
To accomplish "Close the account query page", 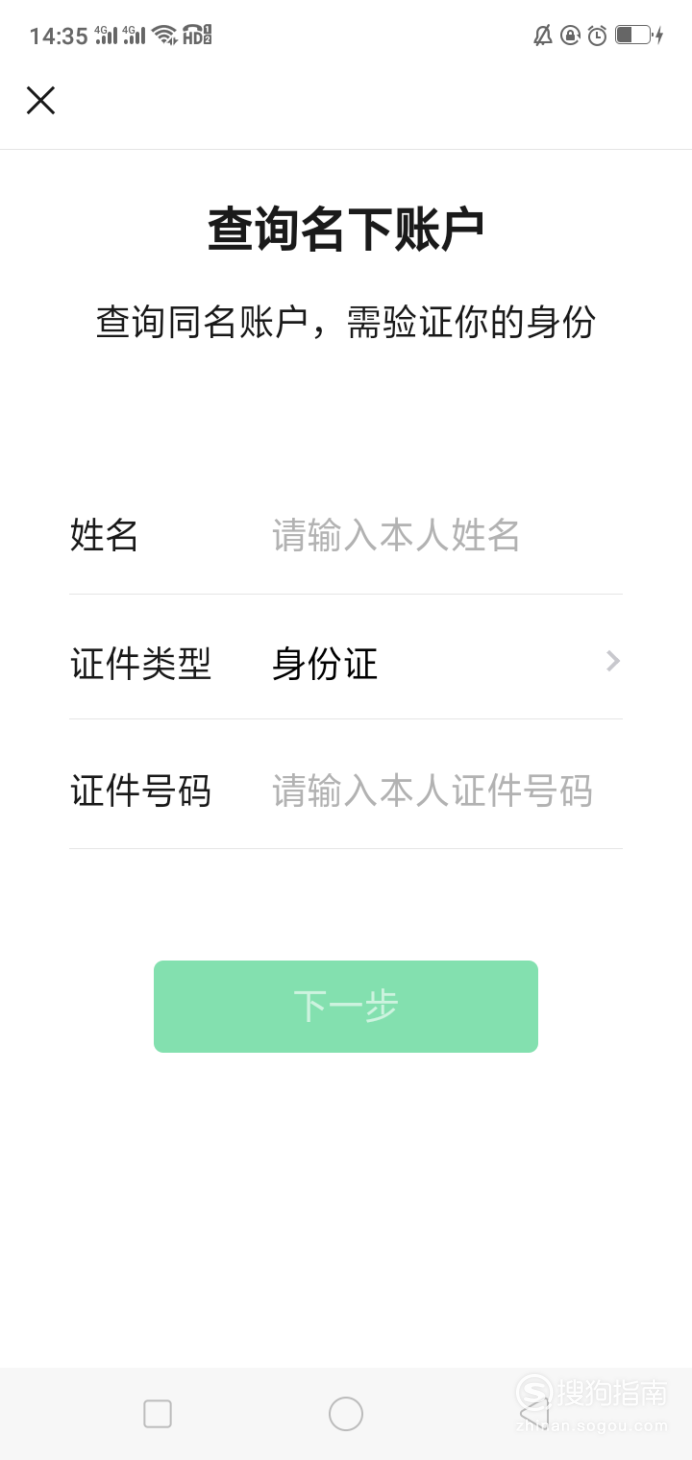I will (x=40, y=100).
